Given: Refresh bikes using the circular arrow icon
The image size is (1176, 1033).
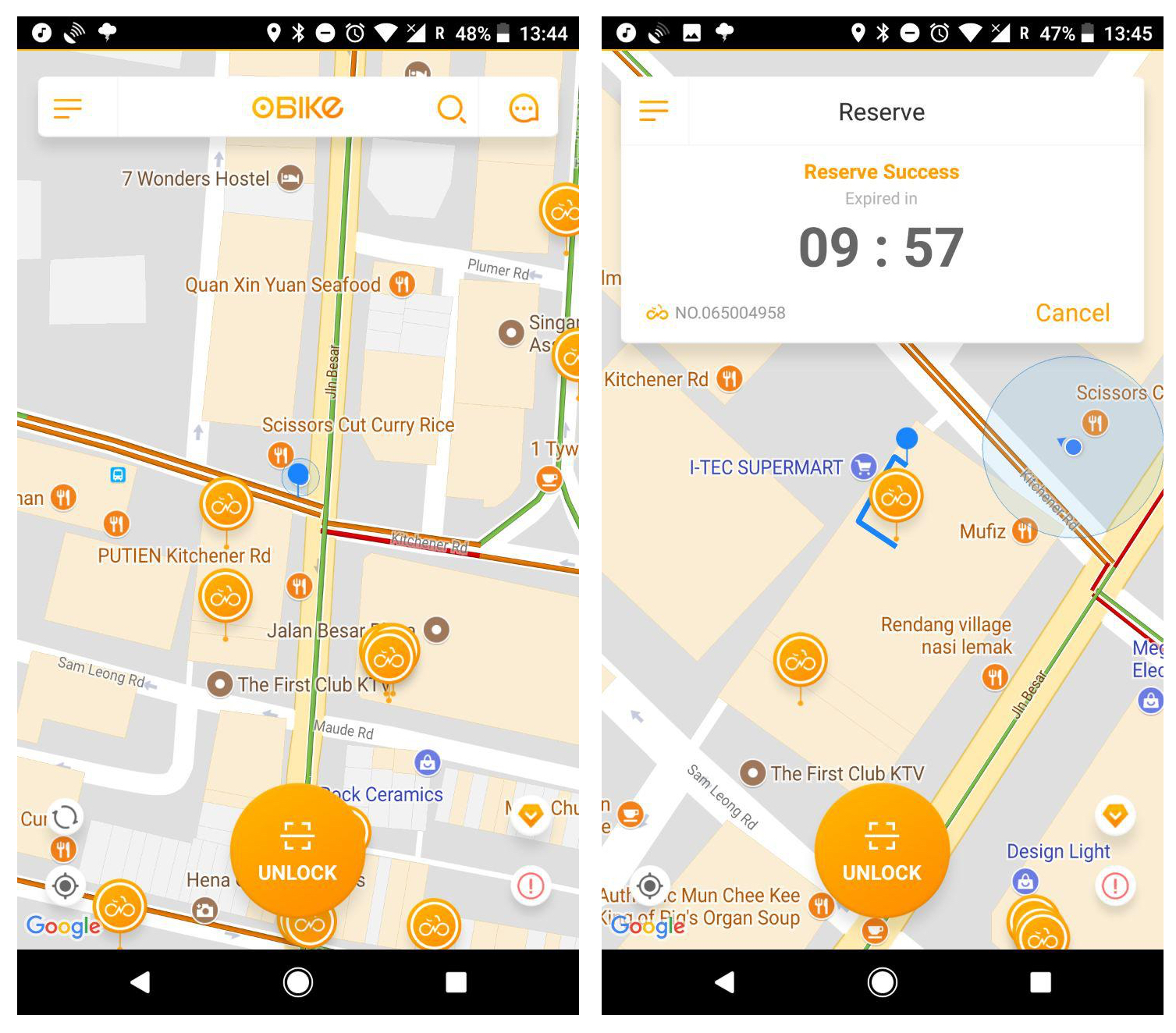Looking at the screenshot, I should point(66,817).
